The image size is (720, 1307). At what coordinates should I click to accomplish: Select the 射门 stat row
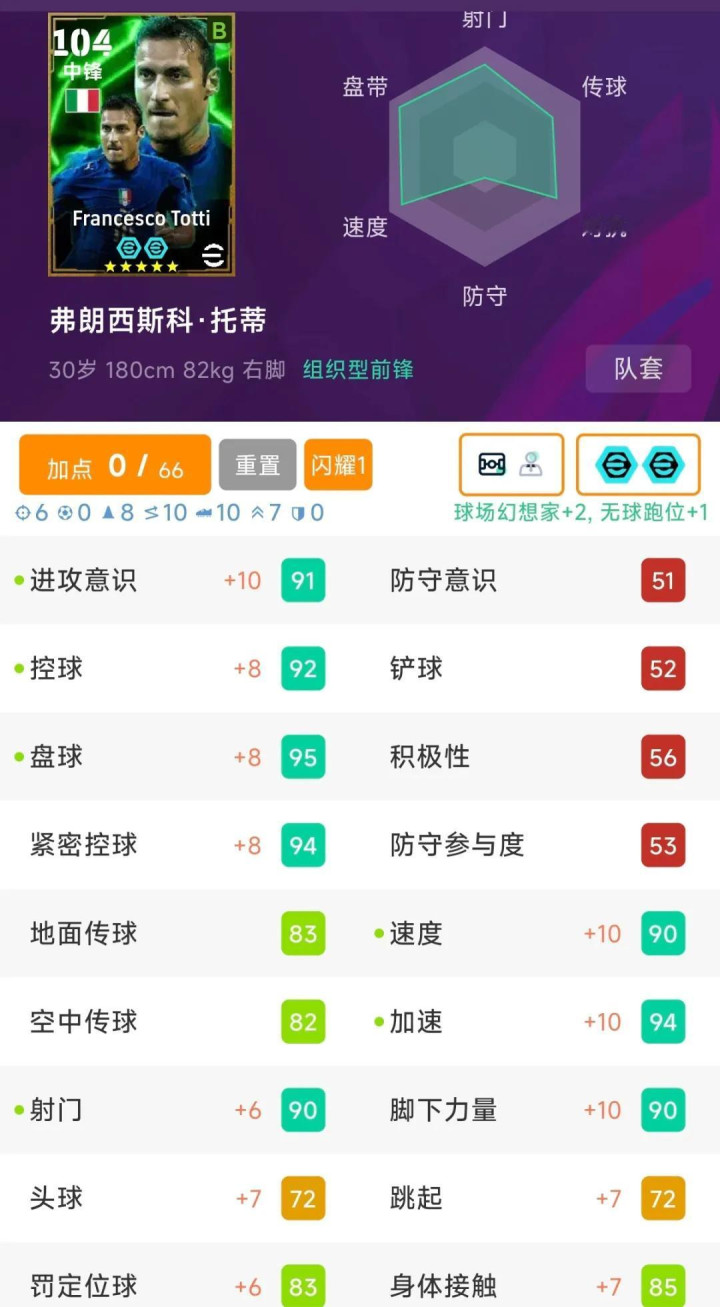point(180,1110)
